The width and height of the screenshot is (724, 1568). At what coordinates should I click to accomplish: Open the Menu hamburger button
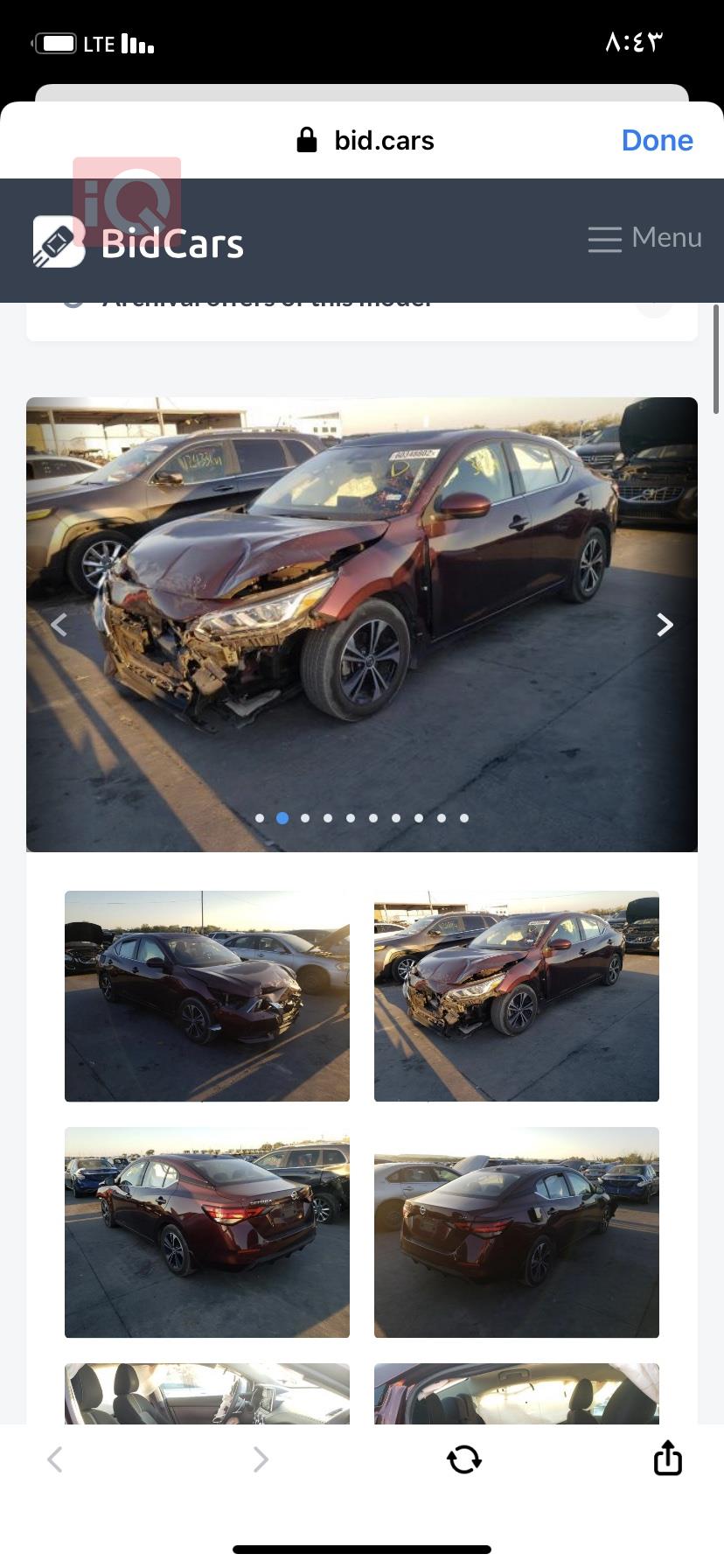pyautogui.click(x=645, y=238)
